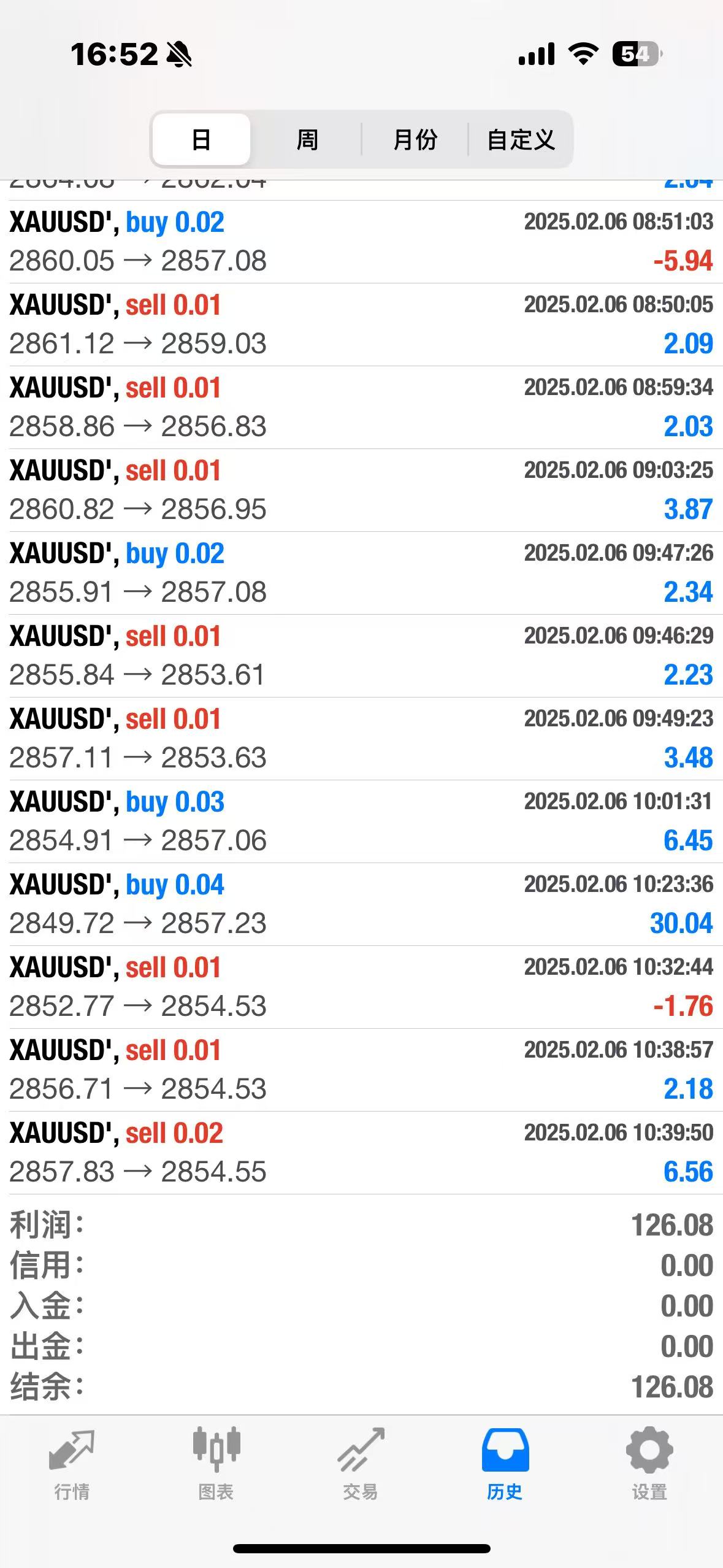723x1568 pixels.
Task: Expand the buy 0.04 trade at 10:23:36
Action: tap(361, 904)
